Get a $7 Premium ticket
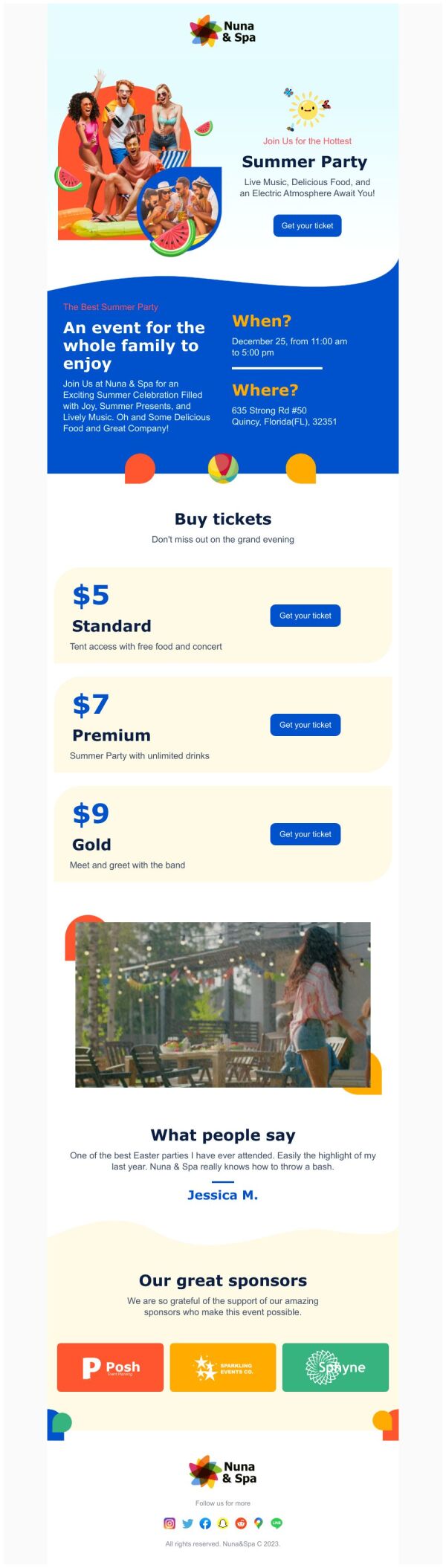Screen dimensions: 446x1568 pyautogui.click(x=305, y=725)
